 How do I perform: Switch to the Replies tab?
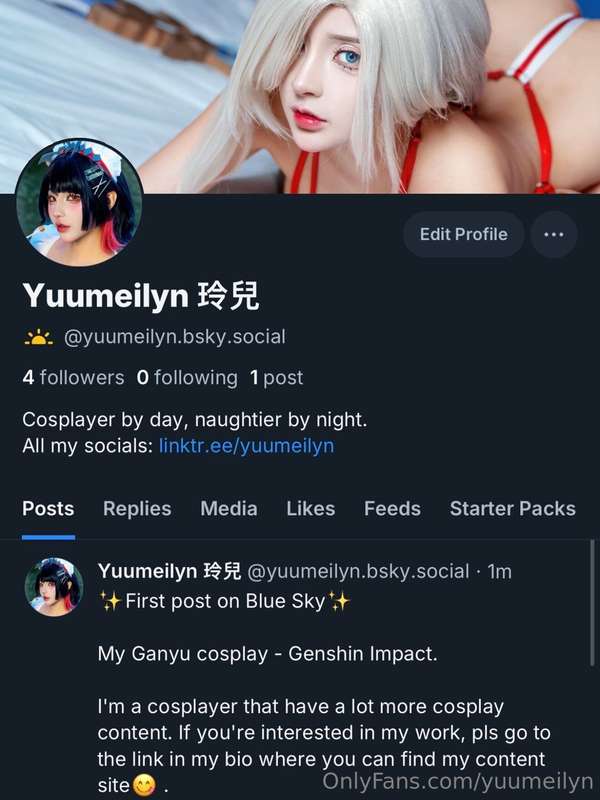(137, 509)
